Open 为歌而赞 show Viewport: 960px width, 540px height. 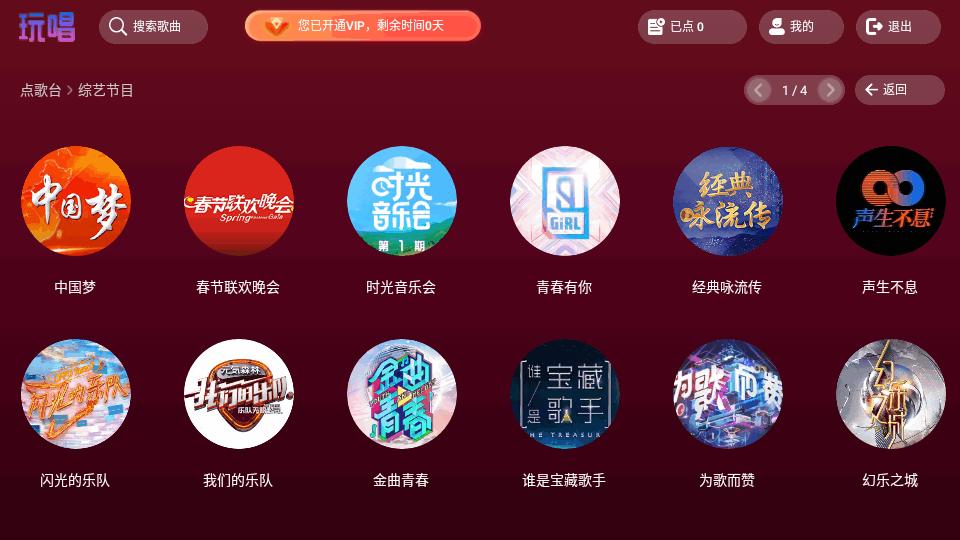pos(727,394)
